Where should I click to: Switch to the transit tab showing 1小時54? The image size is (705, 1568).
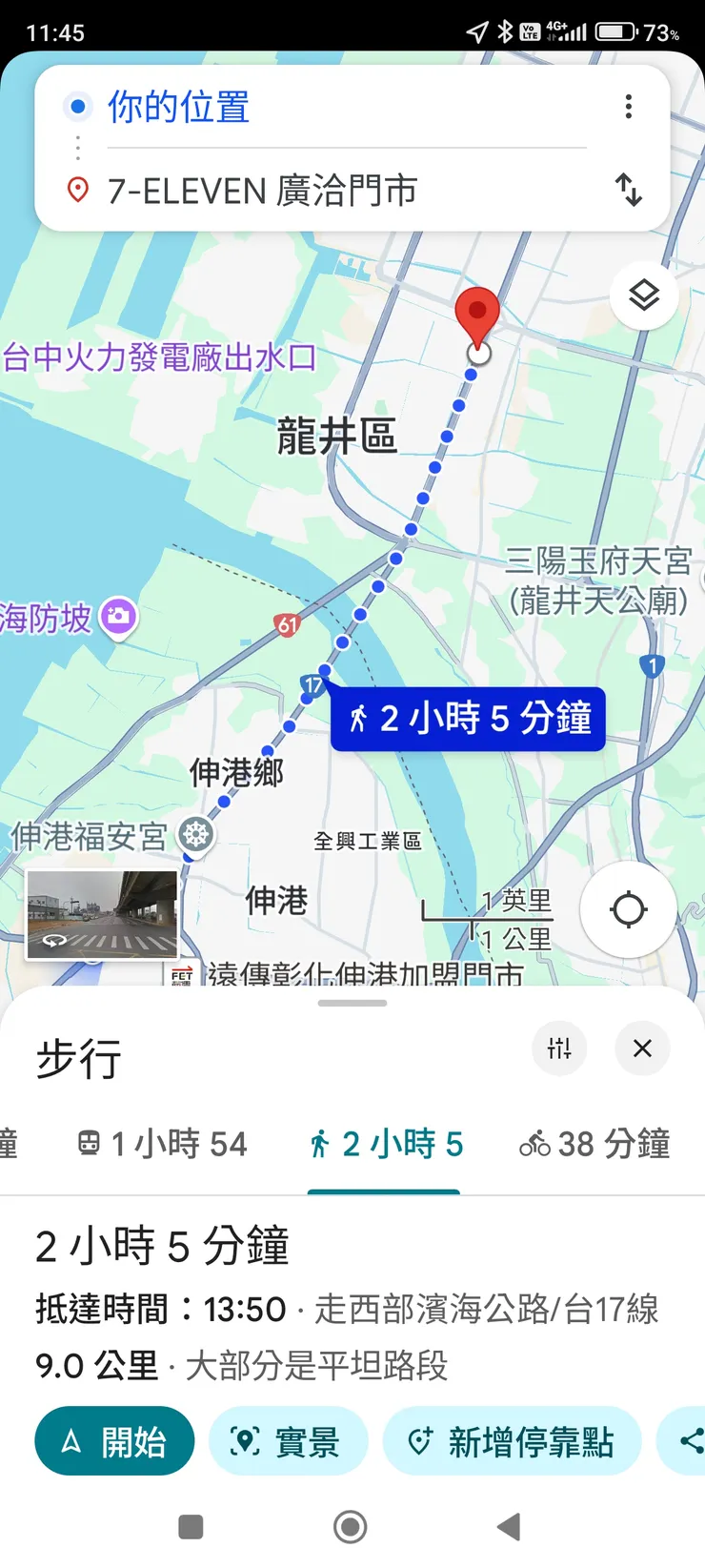pos(163,1143)
